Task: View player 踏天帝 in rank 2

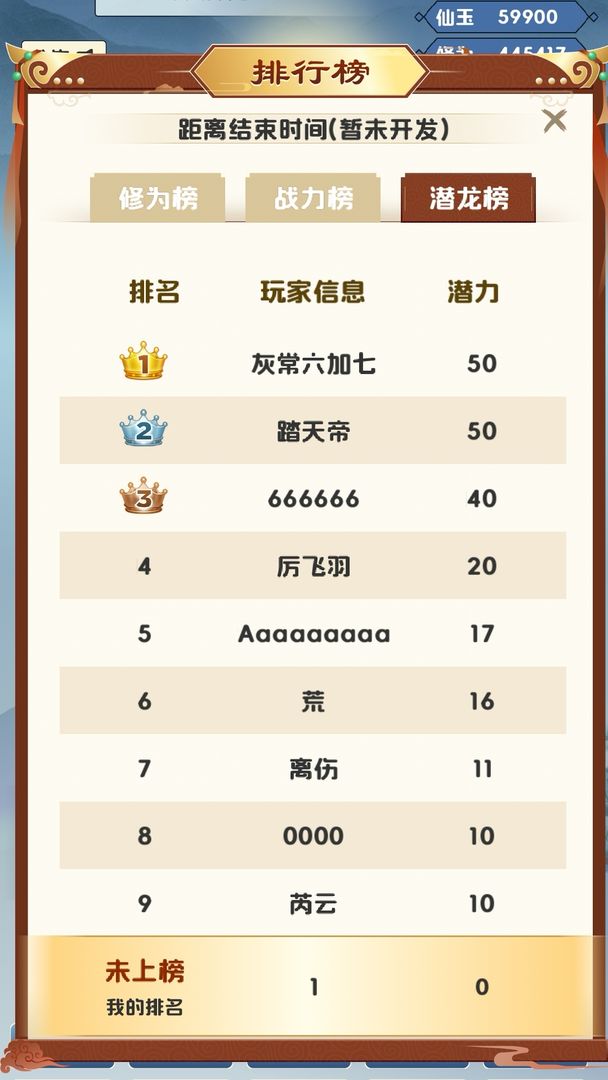Action: tap(313, 430)
